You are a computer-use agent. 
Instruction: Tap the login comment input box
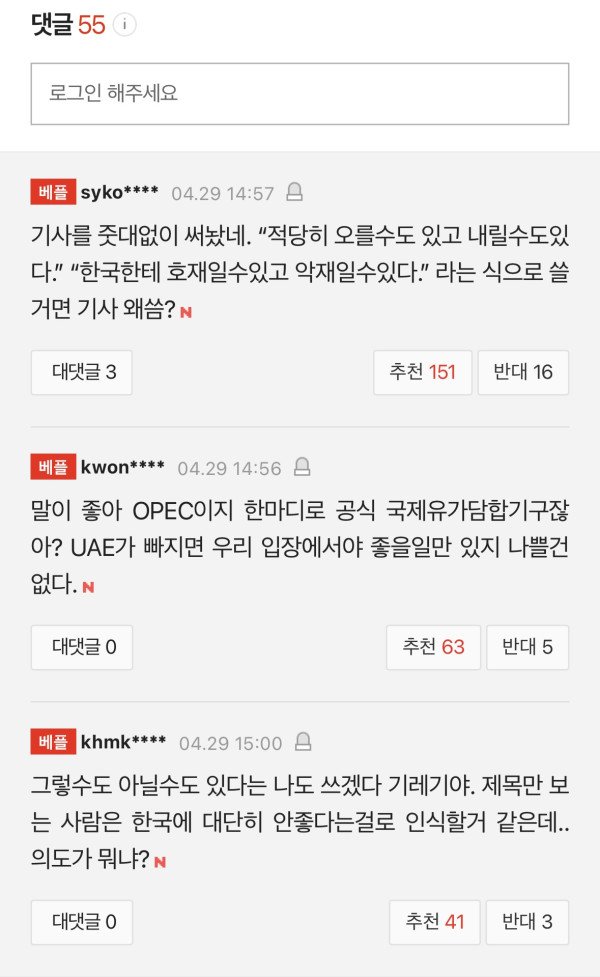coord(300,94)
